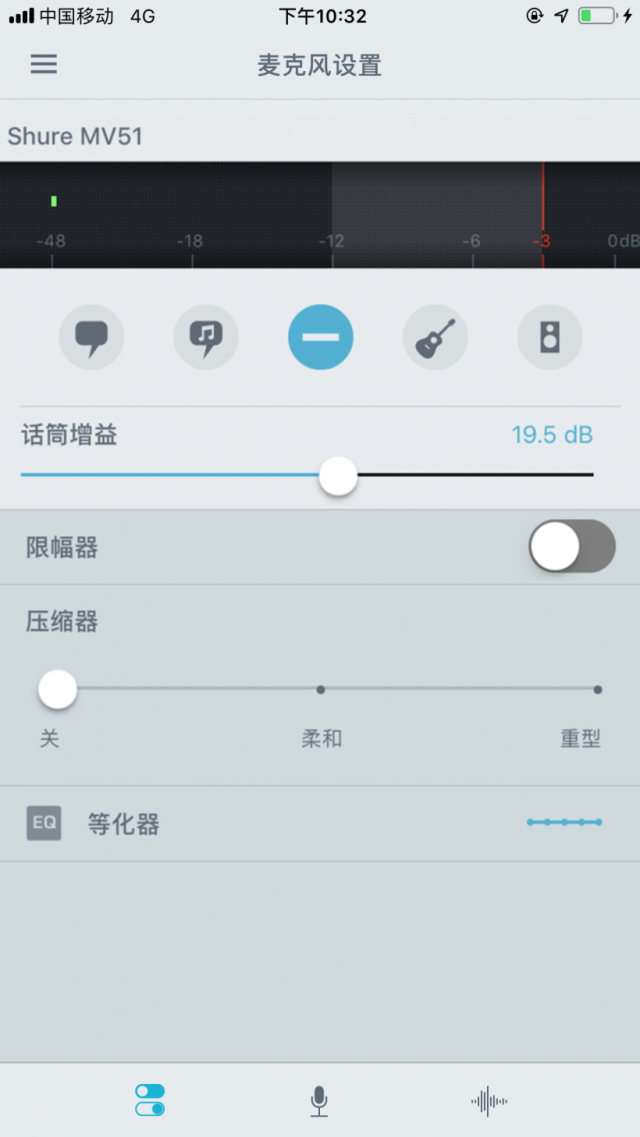Open the hamburger menu
The width and height of the screenshot is (640, 1137).
coord(44,65)
